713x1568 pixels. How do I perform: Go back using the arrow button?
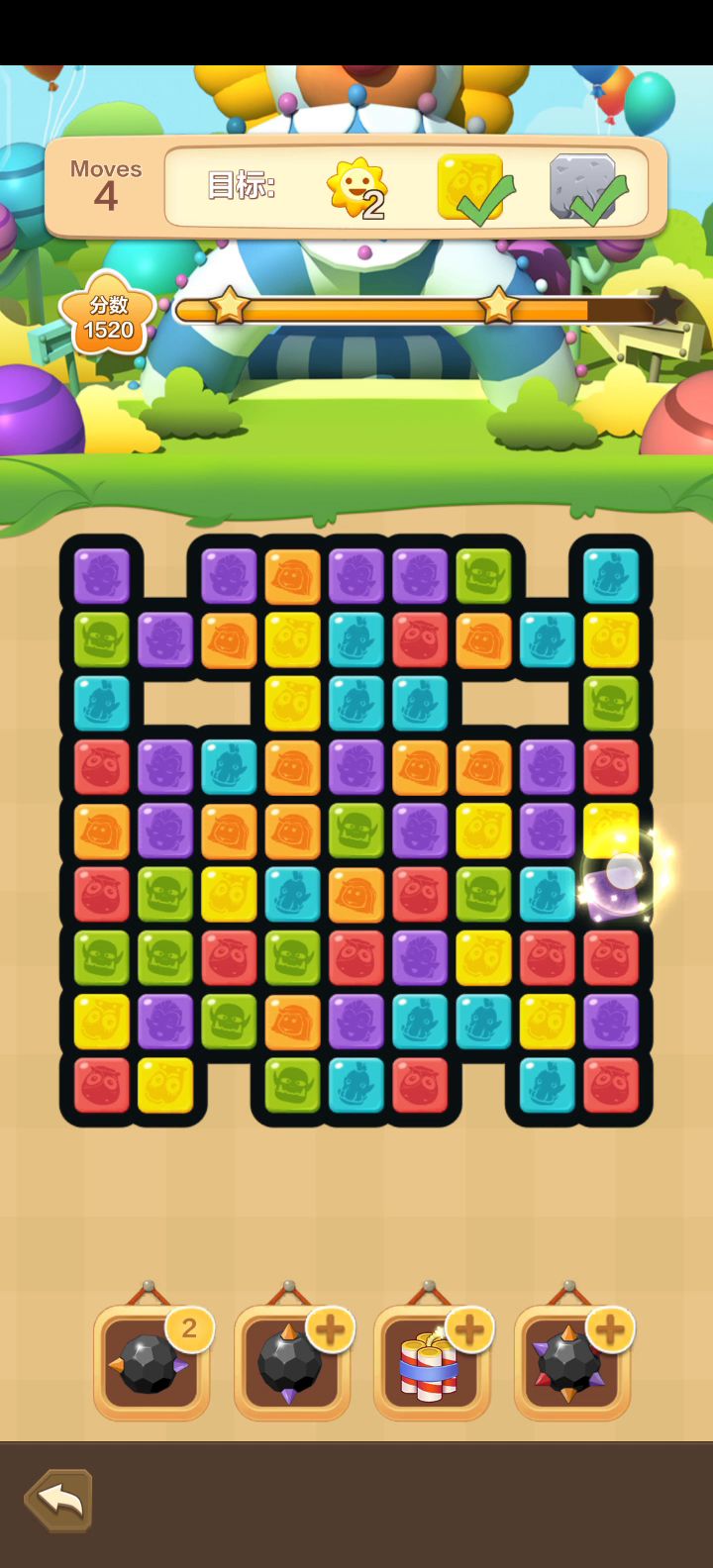coord(59,1500)
